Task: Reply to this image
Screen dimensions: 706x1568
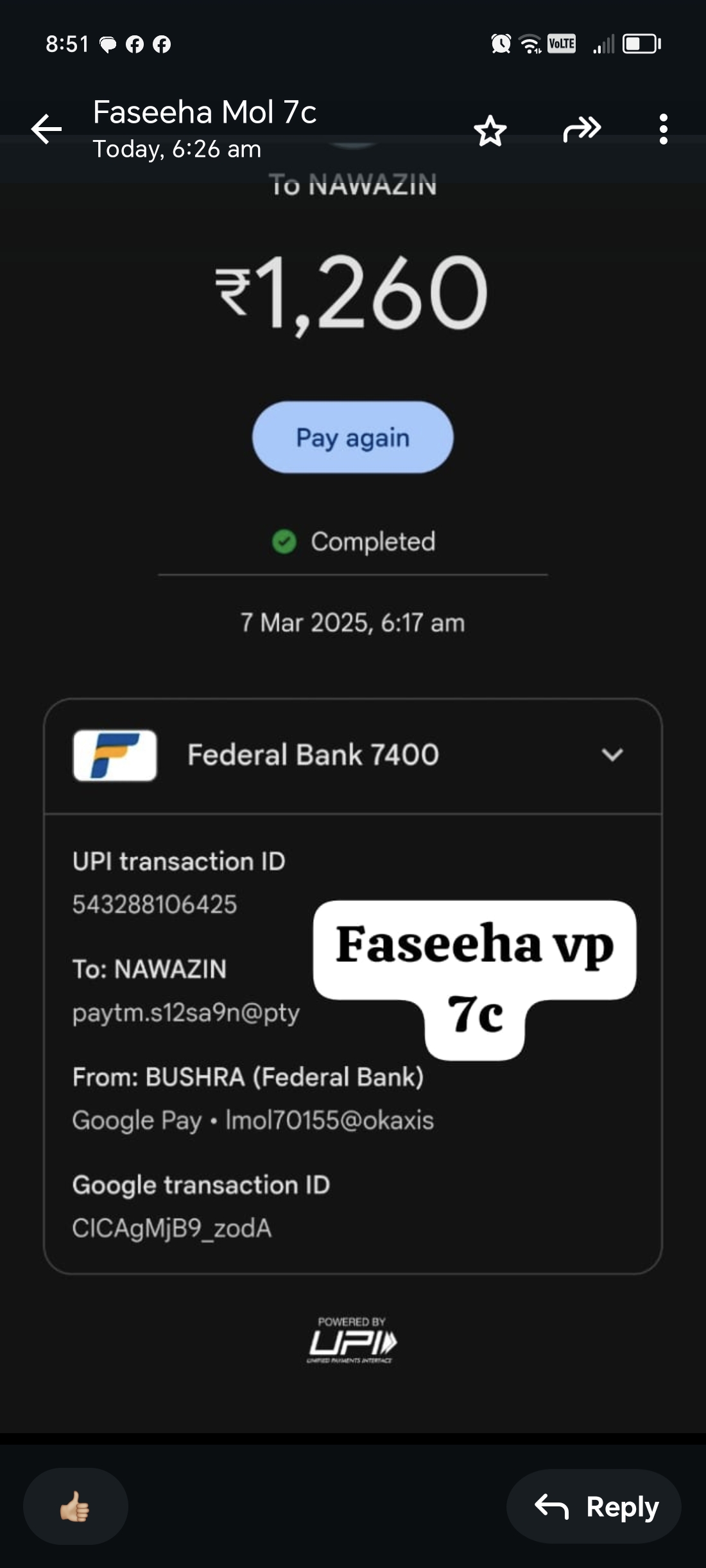Action: click(594, 1506)
